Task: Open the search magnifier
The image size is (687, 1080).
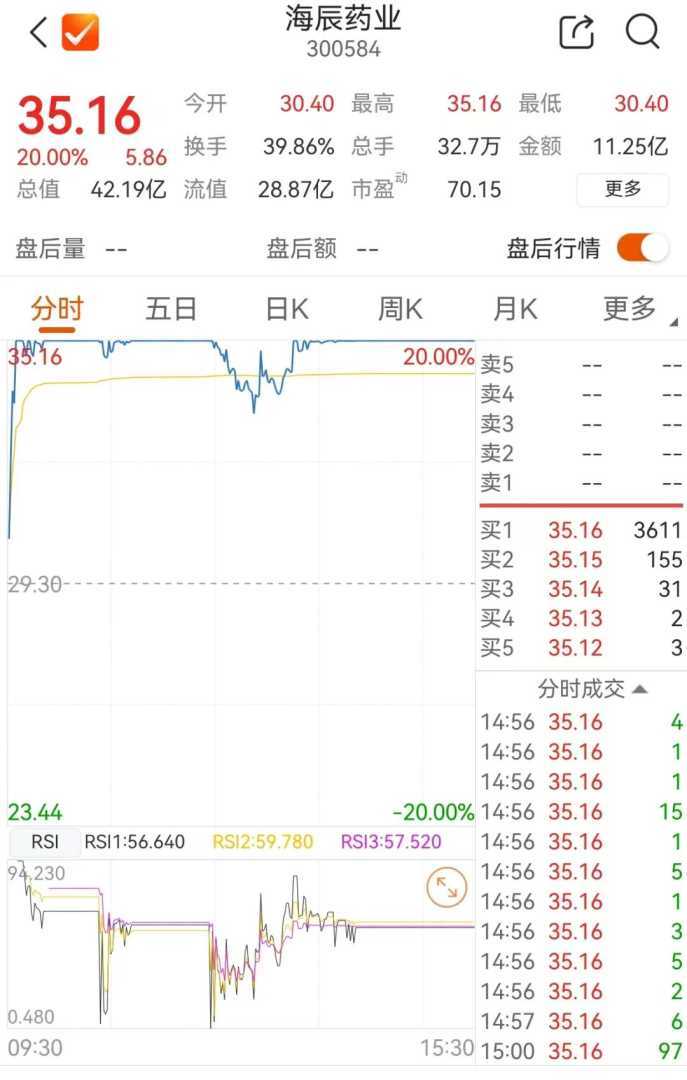Action: pyautogui.click(x=642, y=33)
